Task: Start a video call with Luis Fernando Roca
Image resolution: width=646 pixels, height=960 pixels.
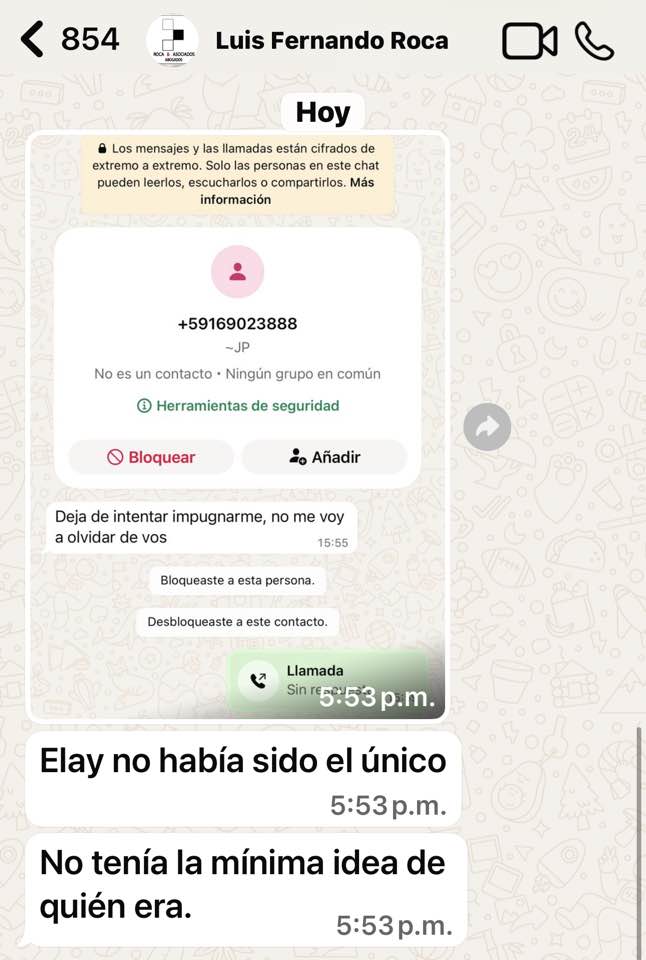Action: pyautogui.click(x=529, y=41)
